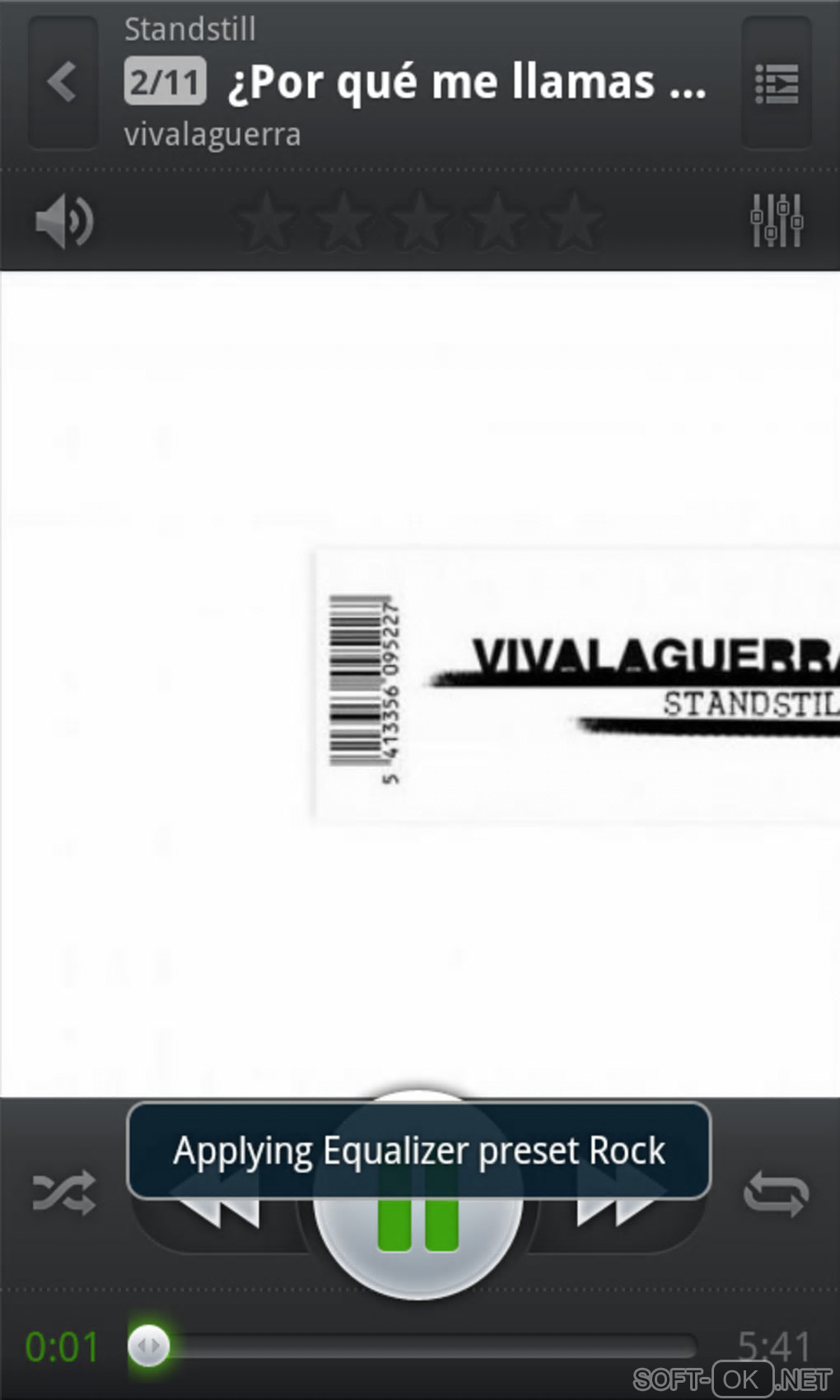Open the equalizer settings icon

pos(776,221)
